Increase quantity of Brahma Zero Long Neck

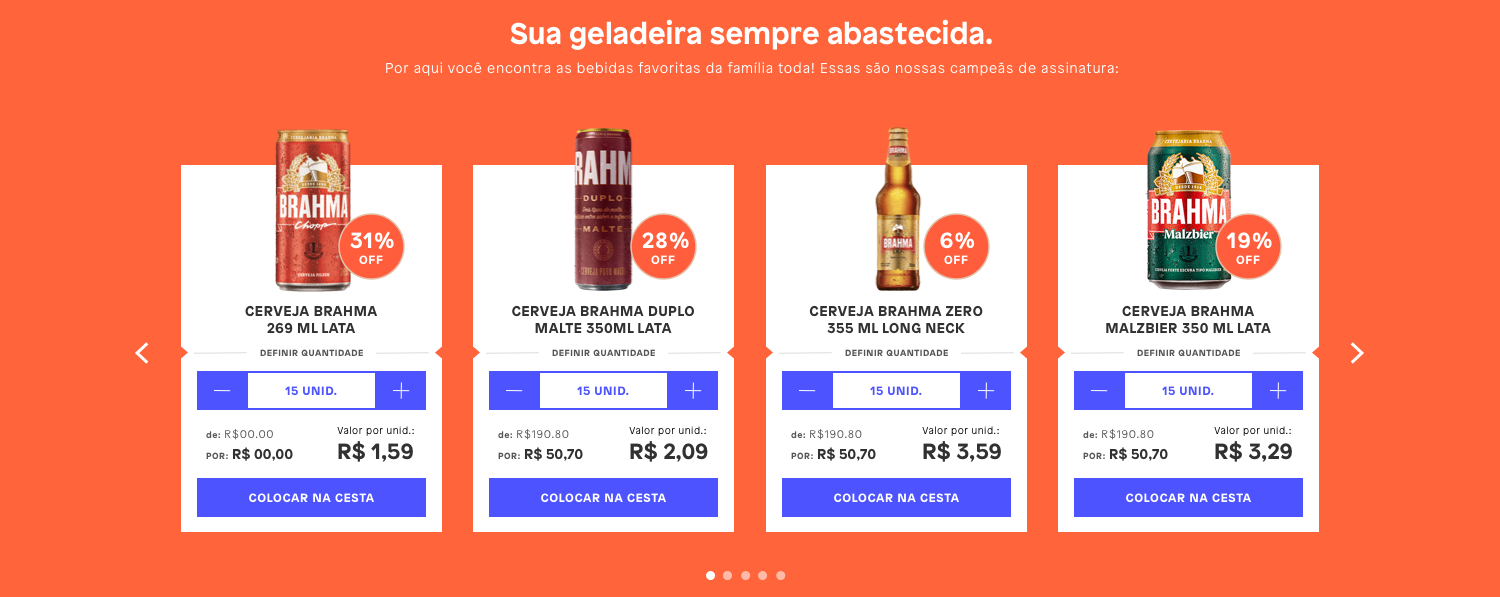coord(986,391)
